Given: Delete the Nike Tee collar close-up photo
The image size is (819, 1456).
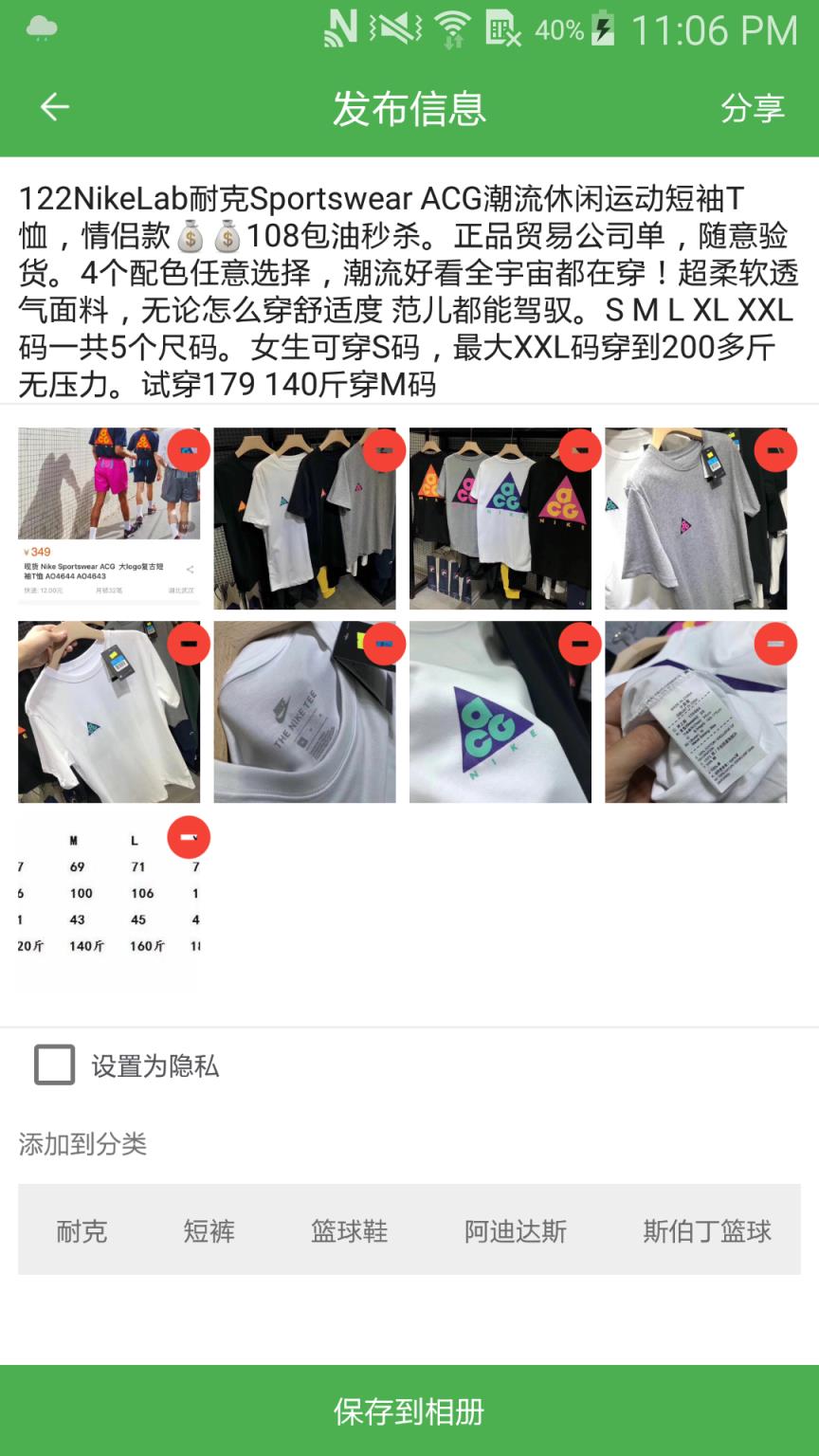Looking at the screenshot, I should [385, 643].
